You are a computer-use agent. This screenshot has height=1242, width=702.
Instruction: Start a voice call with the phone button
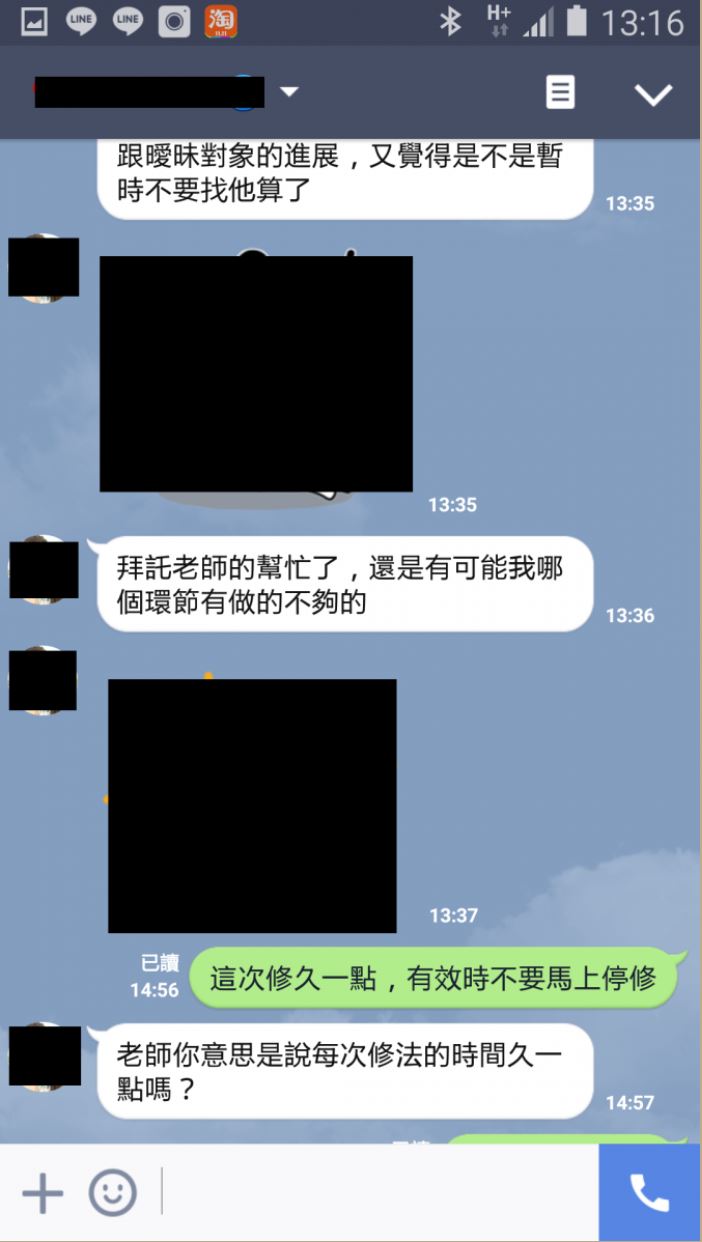coord(650,1193)
